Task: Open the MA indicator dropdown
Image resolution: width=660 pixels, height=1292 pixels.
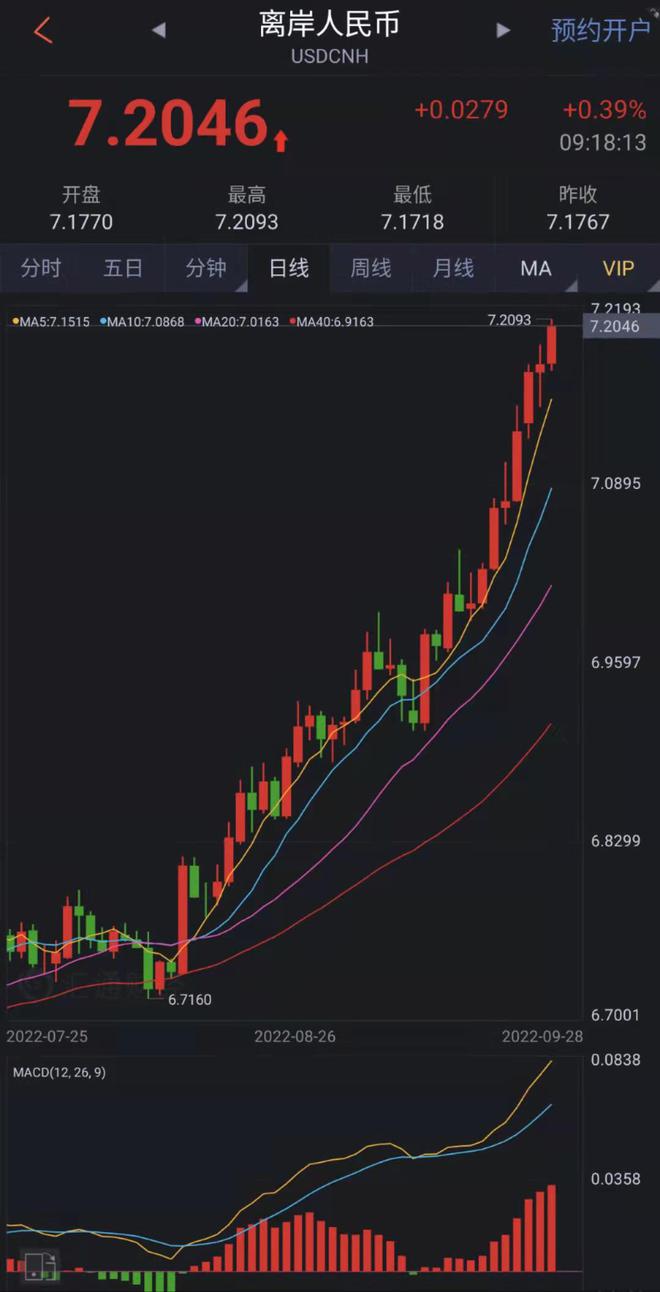Action: (x=536, y=268)
